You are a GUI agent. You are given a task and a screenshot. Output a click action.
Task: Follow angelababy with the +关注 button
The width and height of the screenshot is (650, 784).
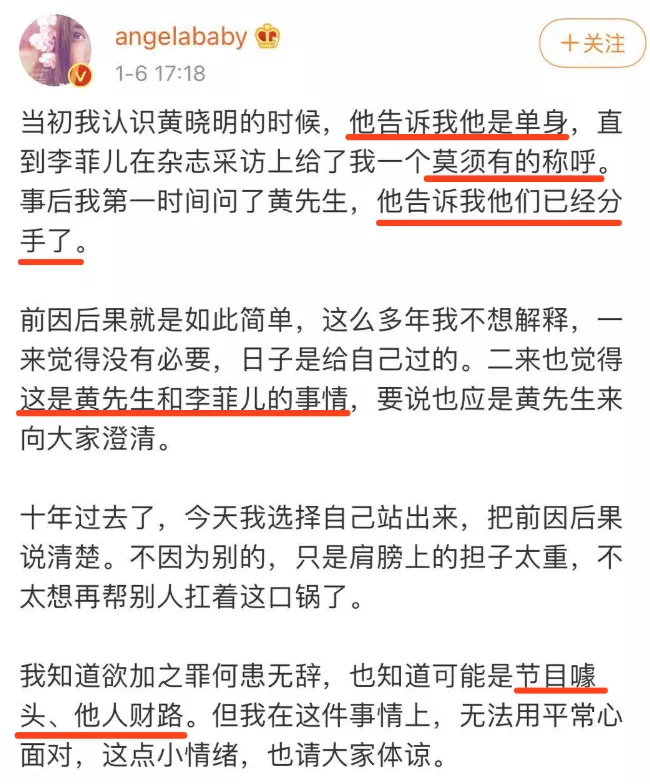tap(592, 44)
